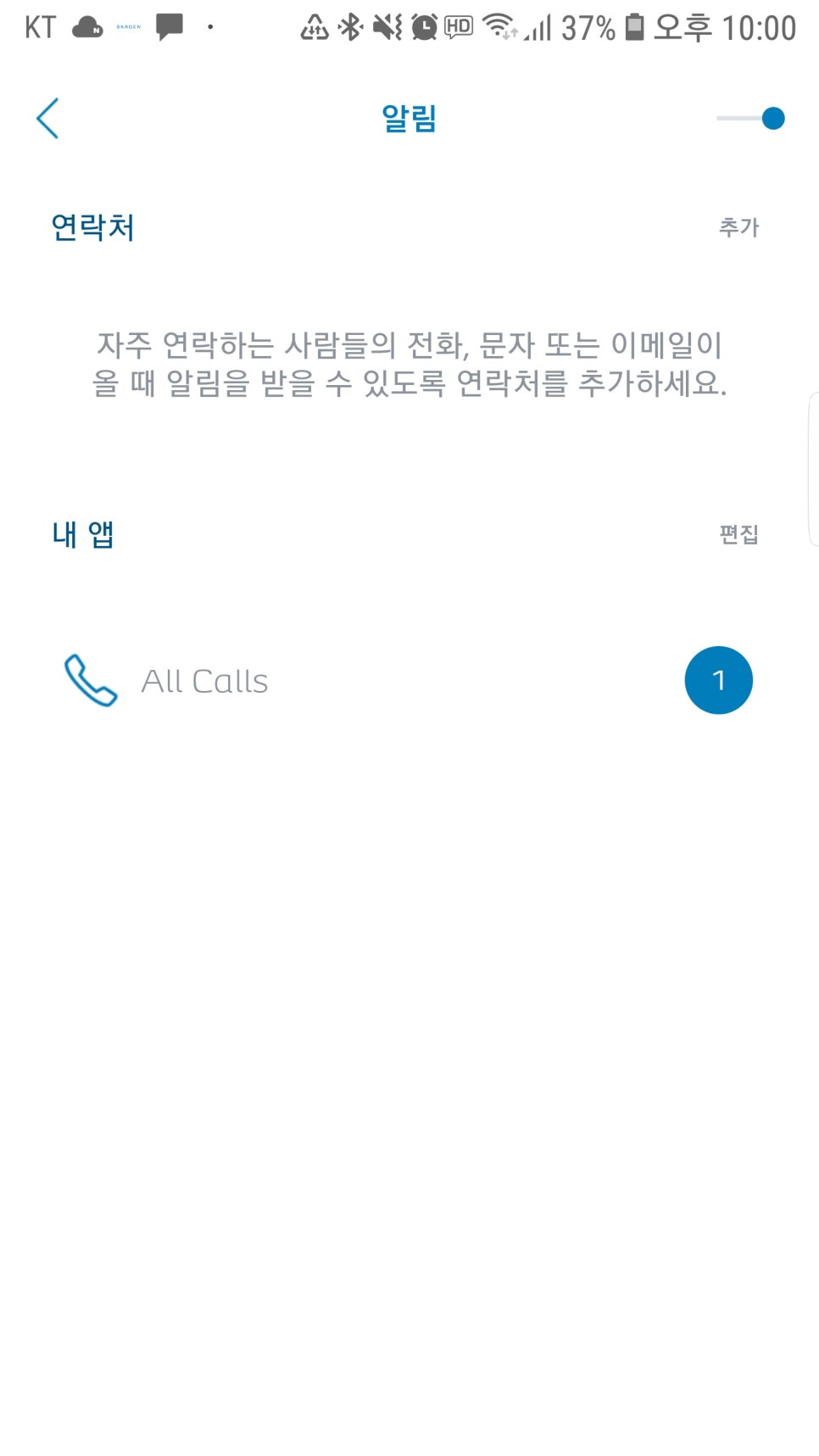Tap 추가 to add a contact
Viewport: 819px width, 1456px height.
pyautogui.click(x=738, y=227)
